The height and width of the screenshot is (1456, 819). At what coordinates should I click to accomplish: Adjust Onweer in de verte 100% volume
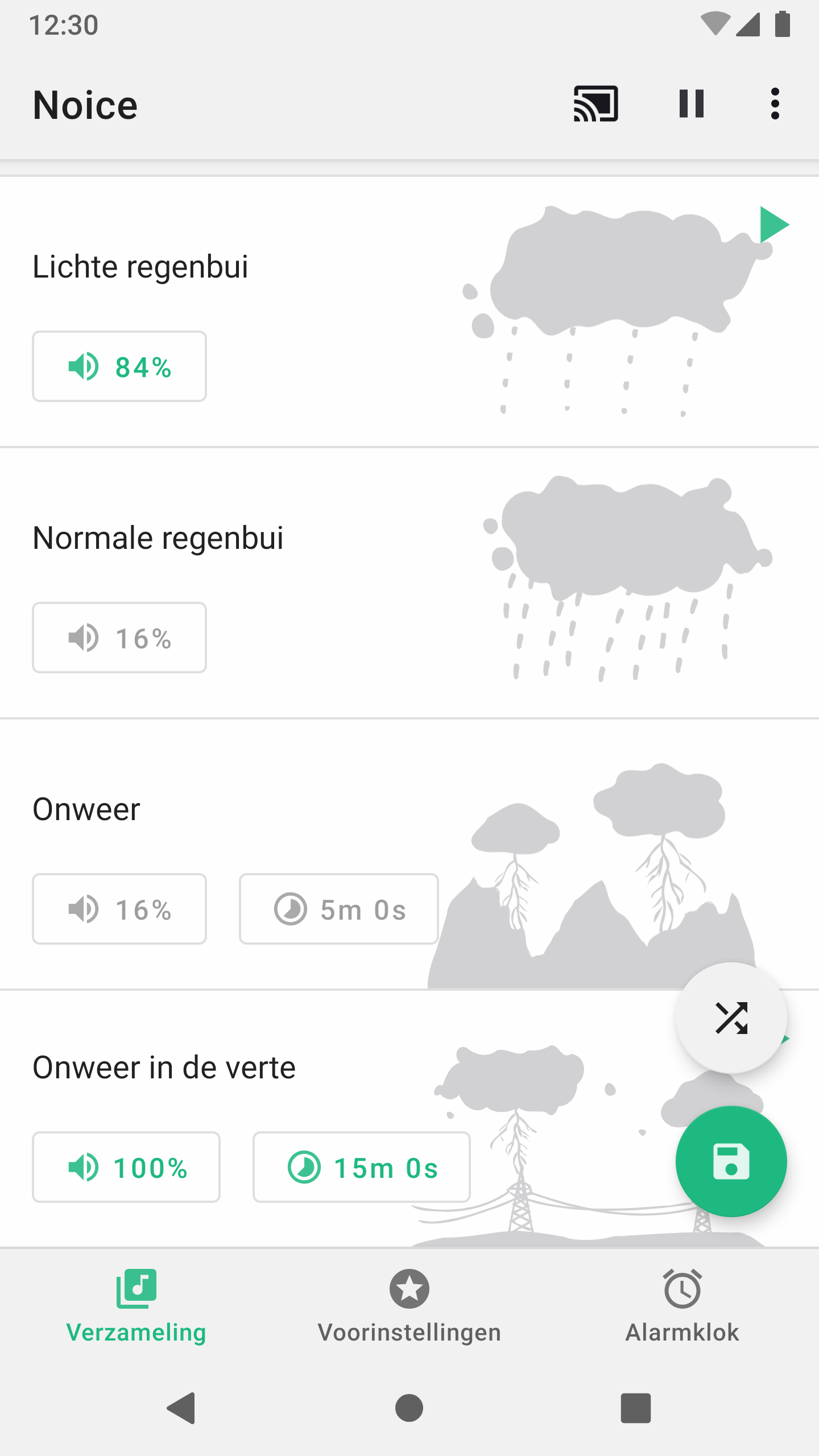tap(126, 1167)
